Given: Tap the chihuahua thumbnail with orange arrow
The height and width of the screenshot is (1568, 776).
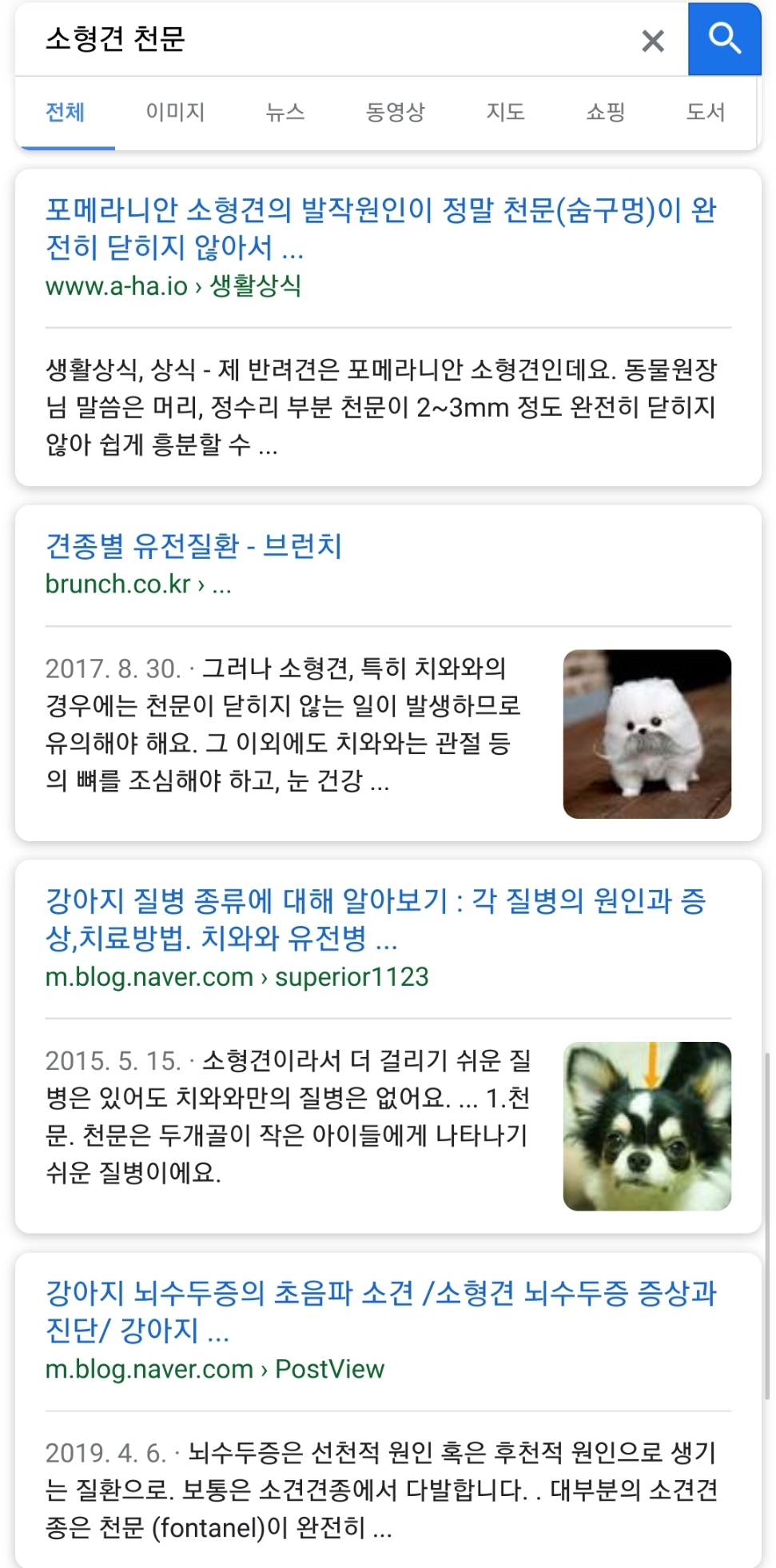Looking at the screenshot, I should point(647,1126).
